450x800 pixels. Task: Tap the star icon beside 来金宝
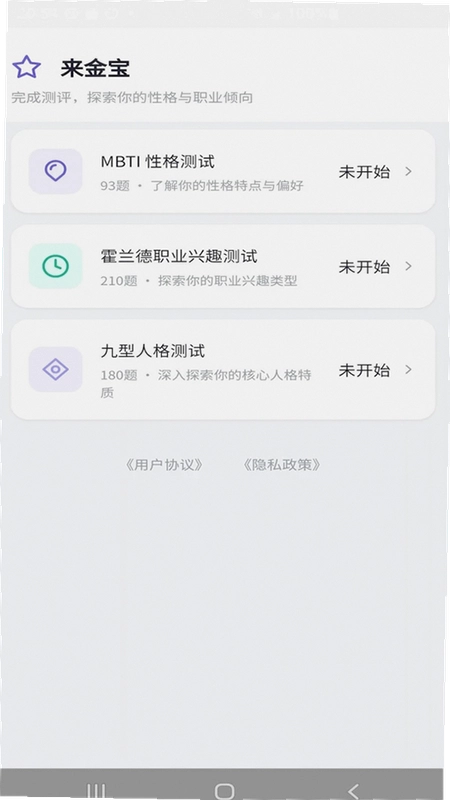tap(27, 67)
